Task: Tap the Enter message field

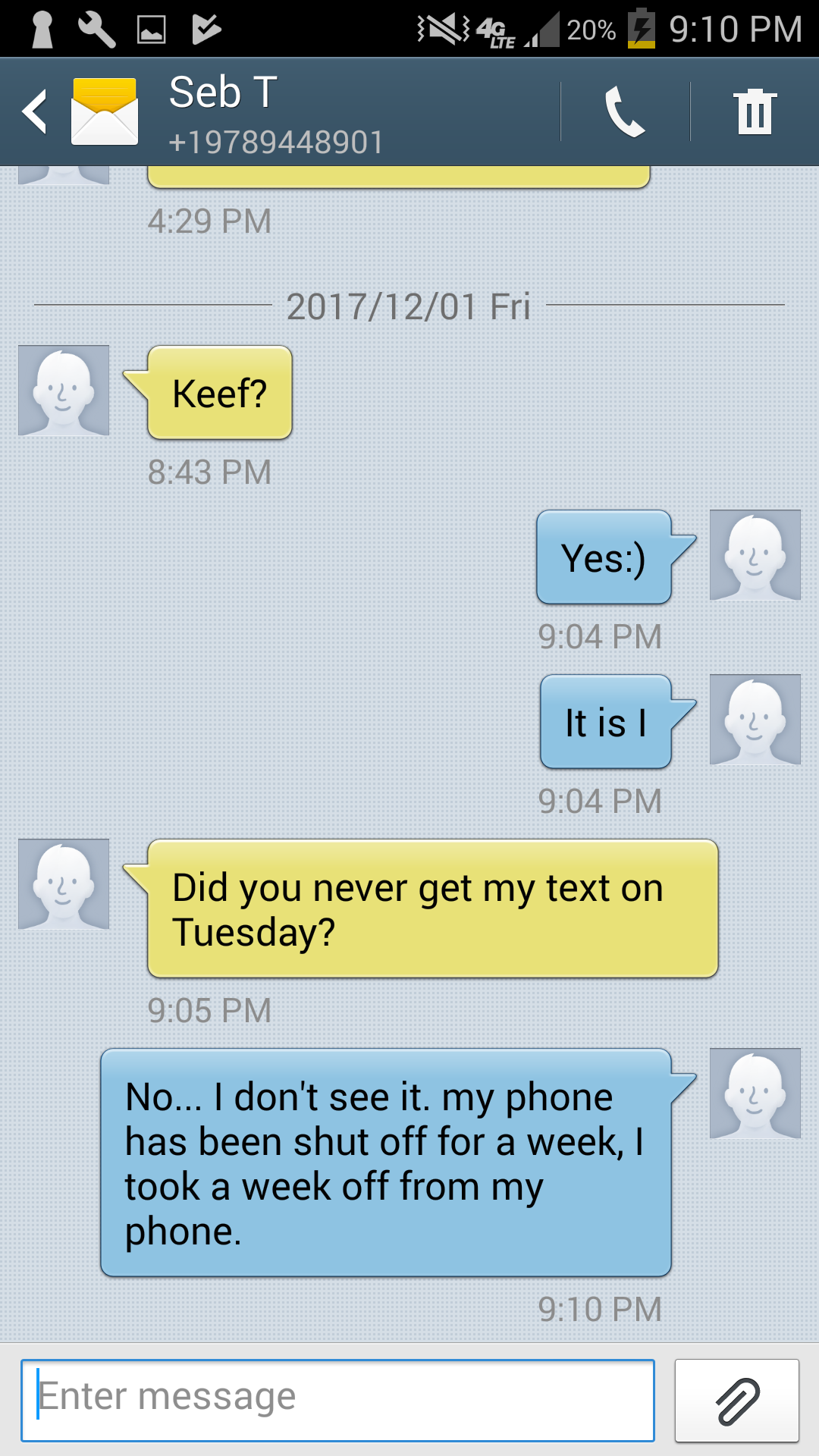Action: [337, 1400]
